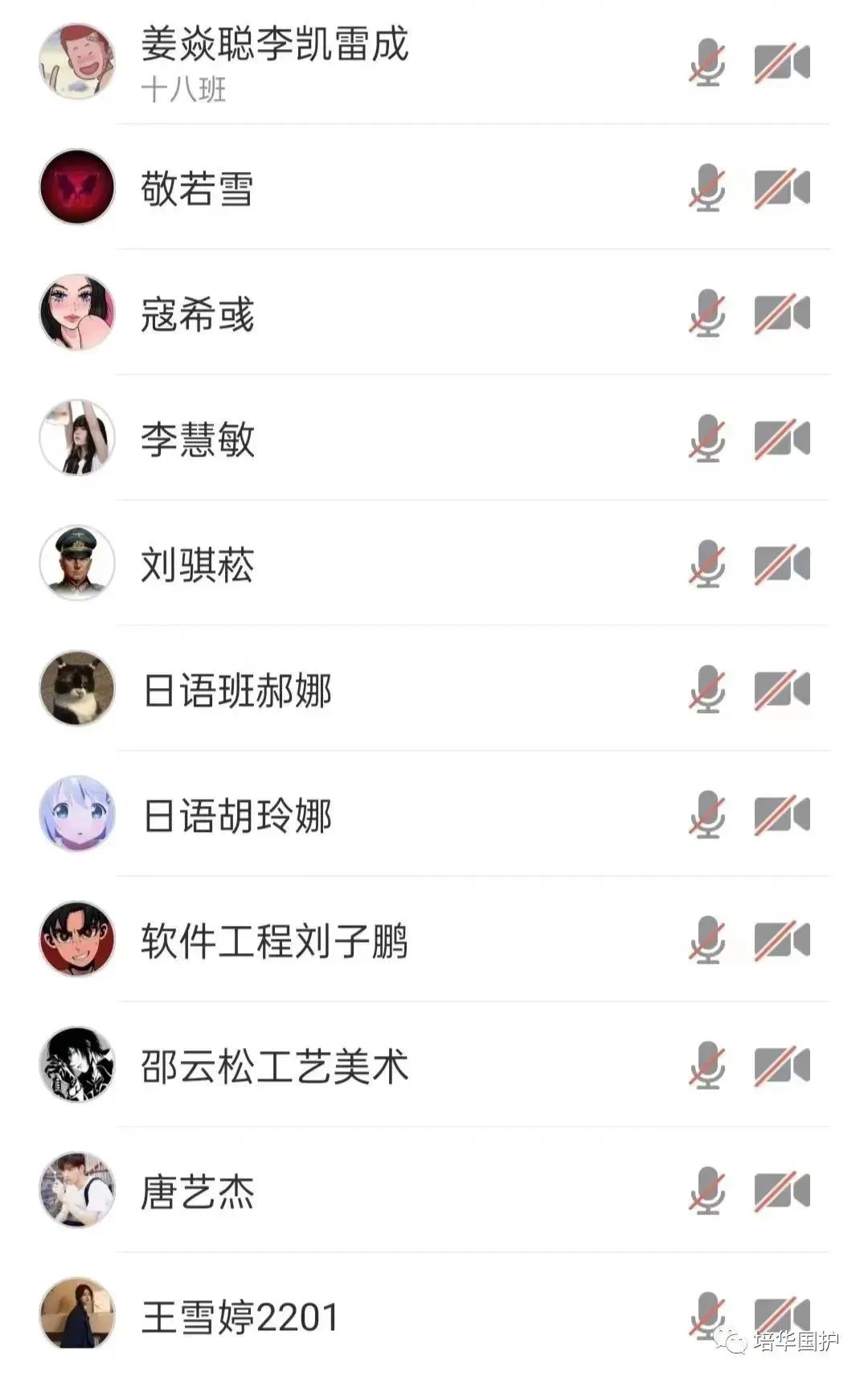Tap the camera icon next to 刘骐崧
Screen dimensions: 868x1380
pyautogui.click(x=781, y=563)
